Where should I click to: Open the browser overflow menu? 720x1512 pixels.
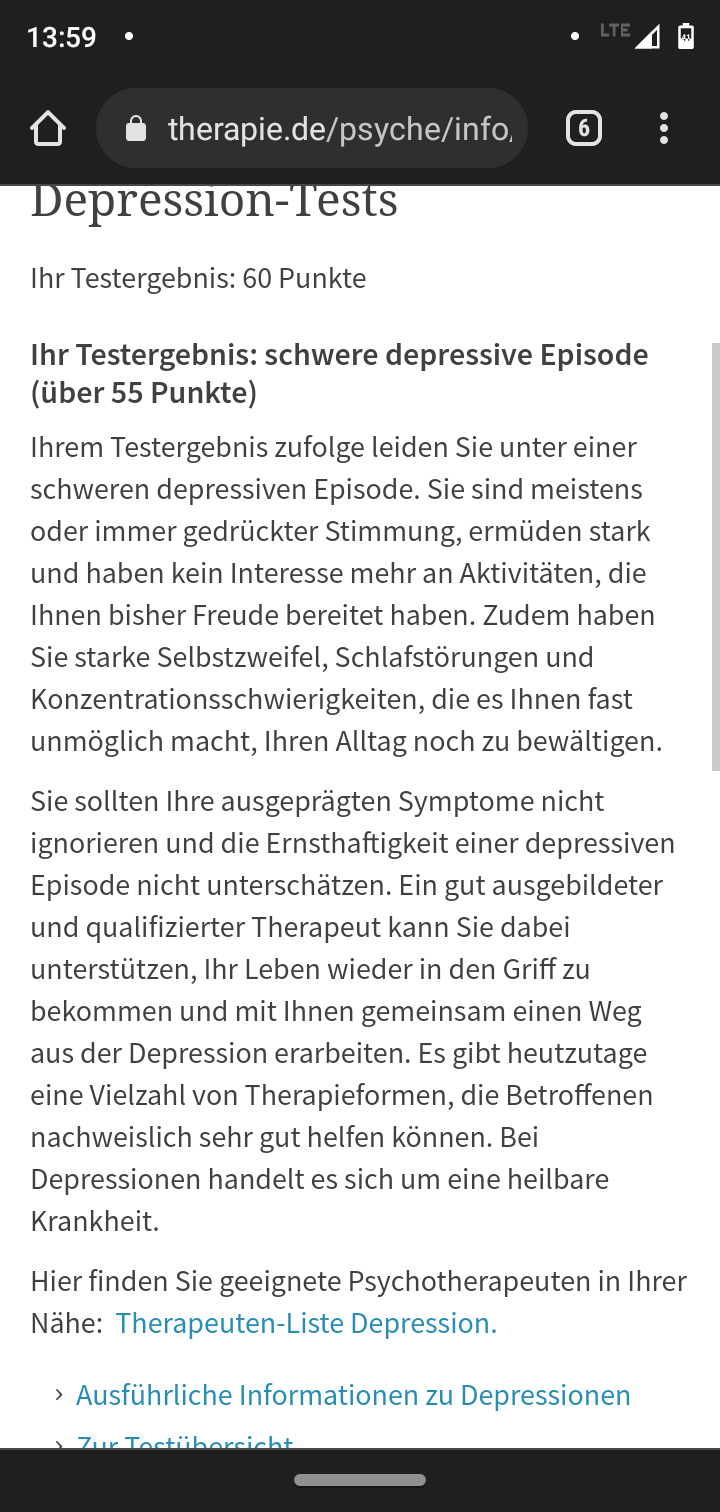[x=664, y=128]
